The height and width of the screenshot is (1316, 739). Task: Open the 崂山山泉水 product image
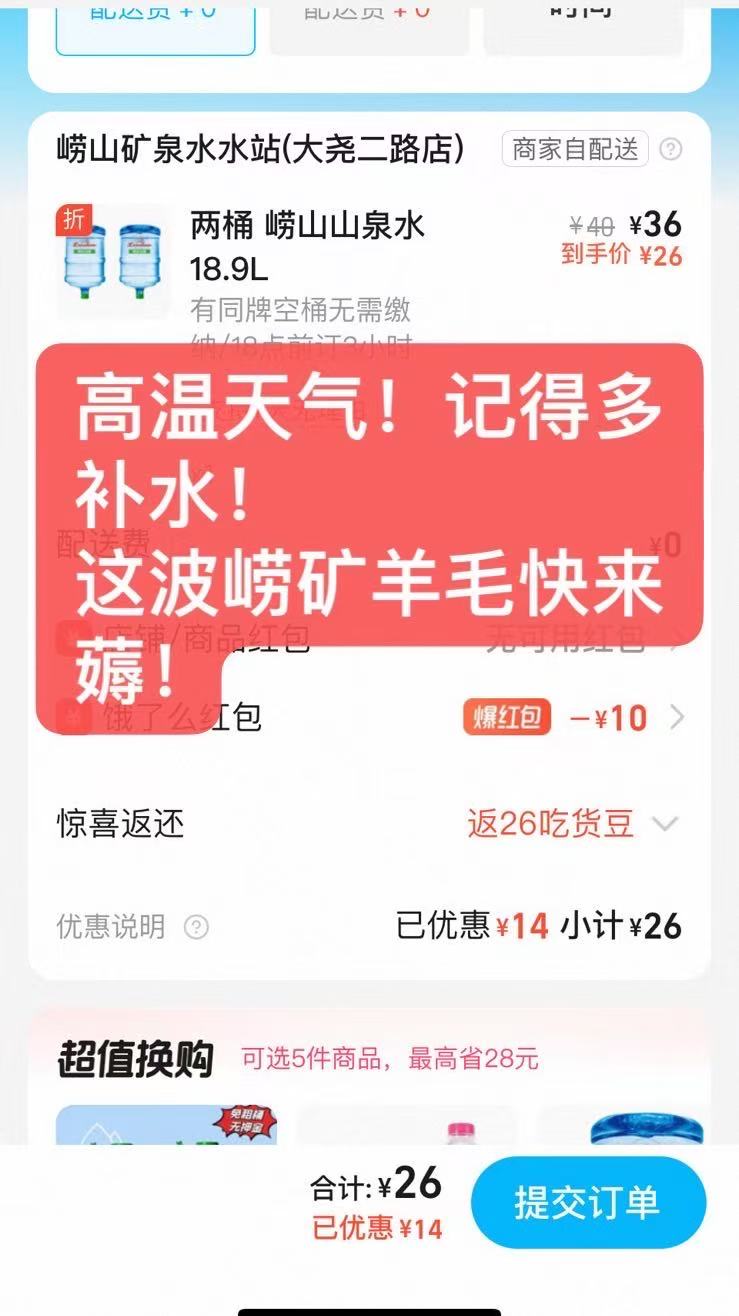113,260
